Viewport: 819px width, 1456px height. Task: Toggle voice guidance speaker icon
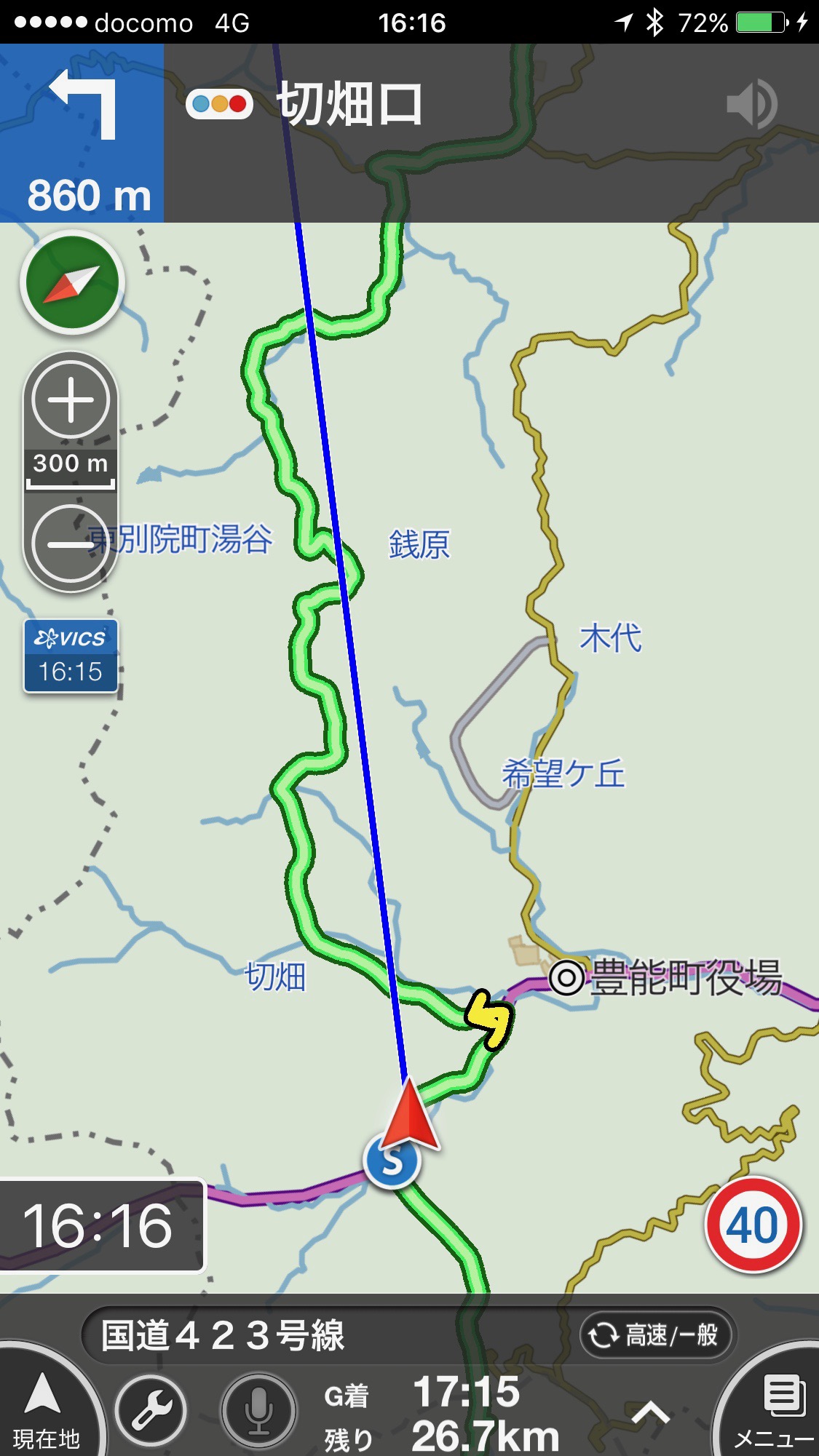(751, 105)
